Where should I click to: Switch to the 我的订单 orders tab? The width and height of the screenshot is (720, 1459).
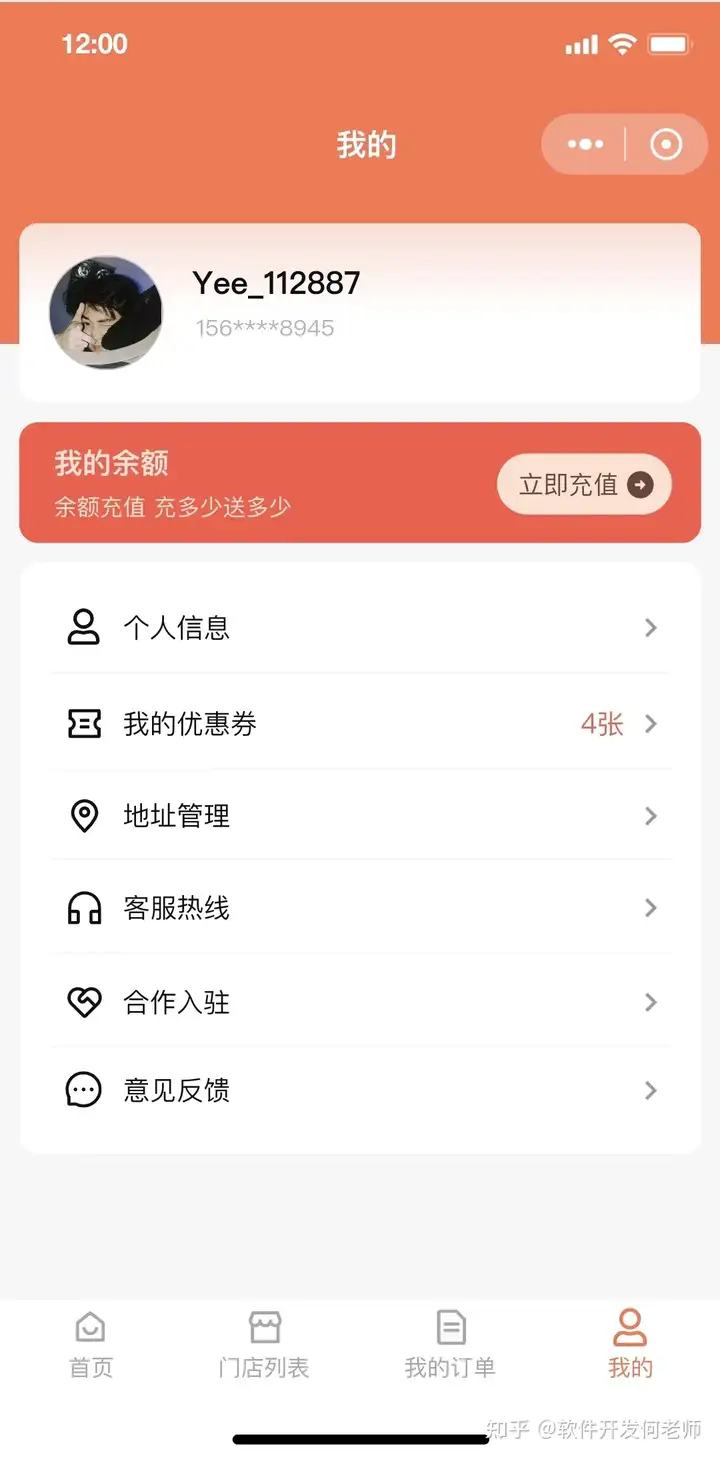tap(451, 1345)
